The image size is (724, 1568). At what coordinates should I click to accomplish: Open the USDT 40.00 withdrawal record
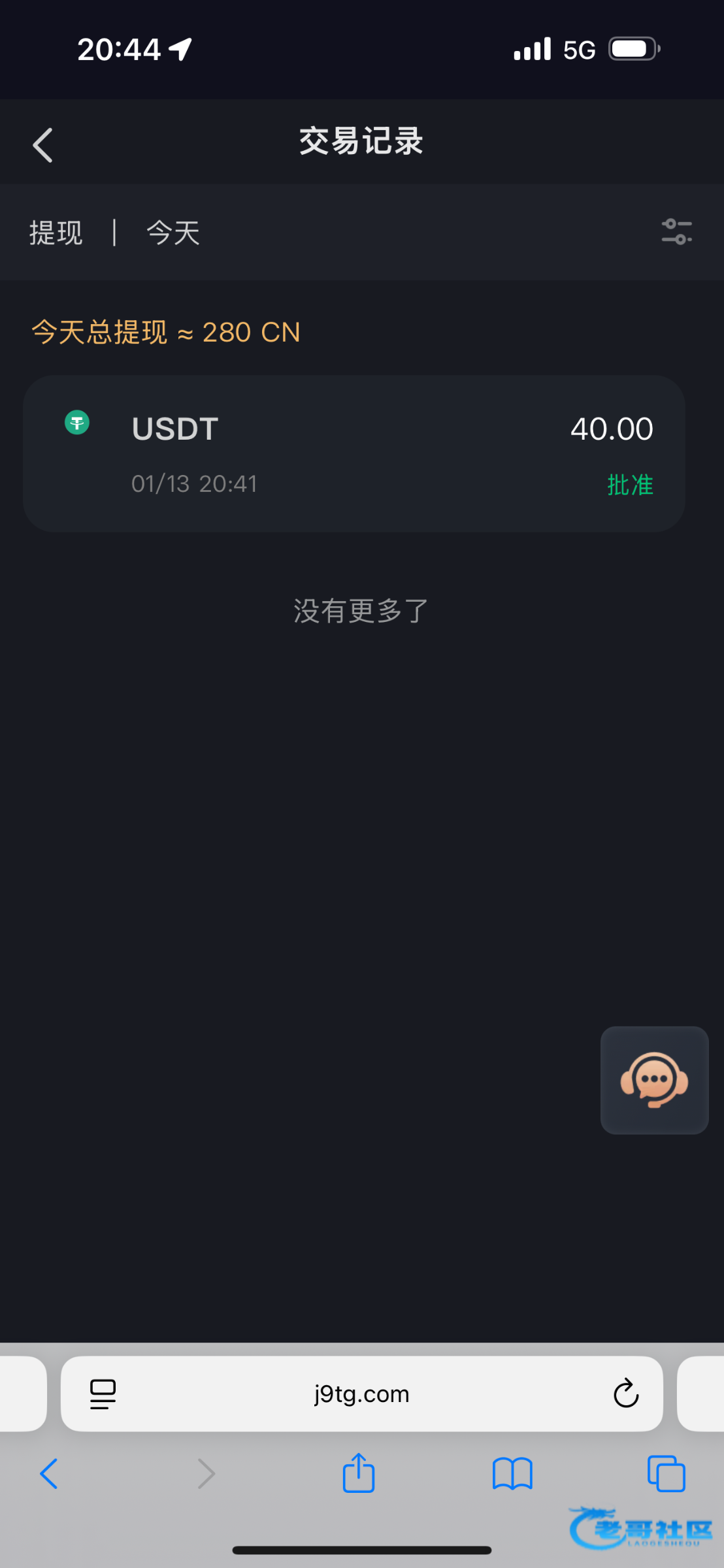coord(354,453)
